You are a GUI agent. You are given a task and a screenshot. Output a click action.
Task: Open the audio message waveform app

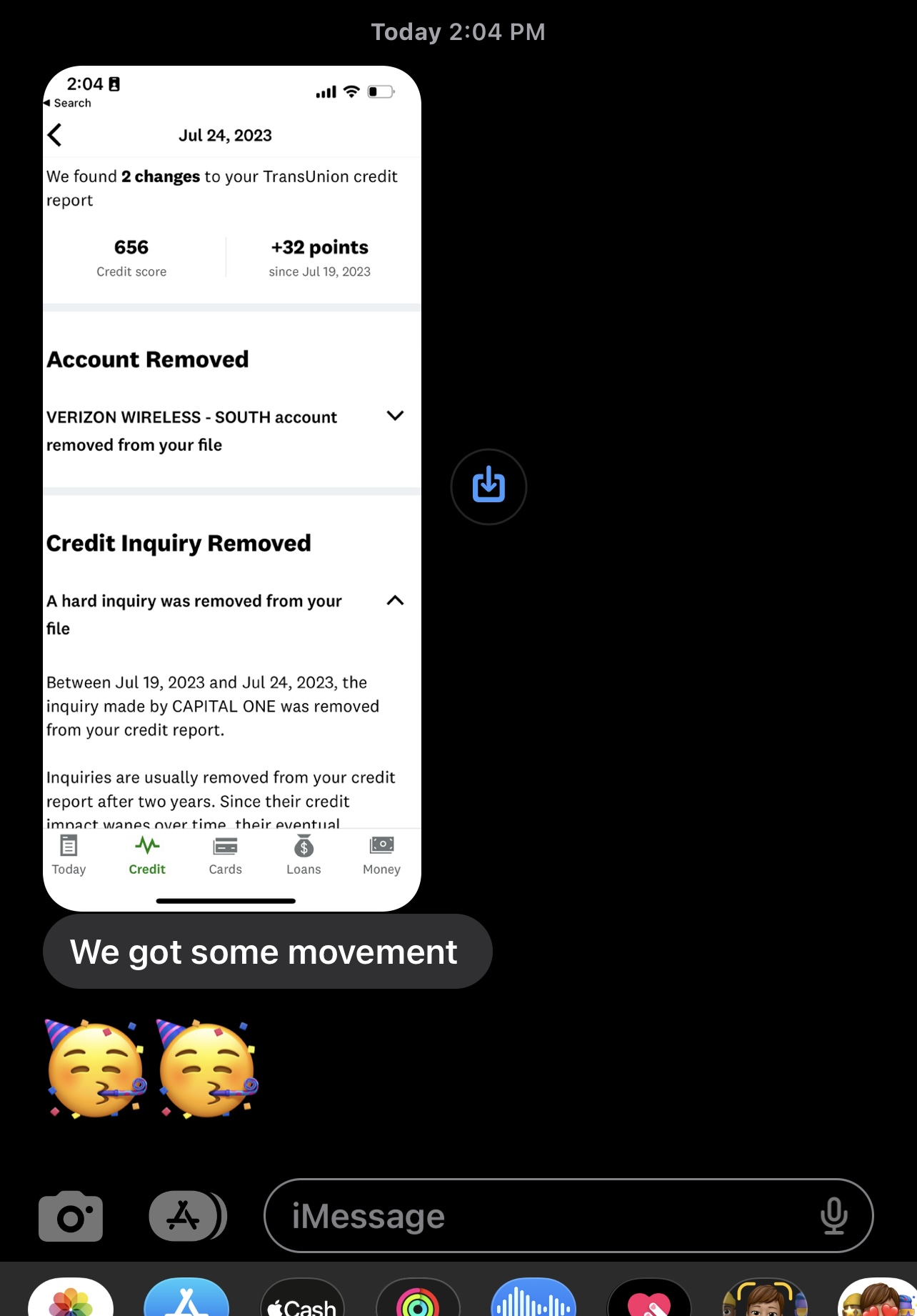pyautogui.click(x=533, y=1299)
